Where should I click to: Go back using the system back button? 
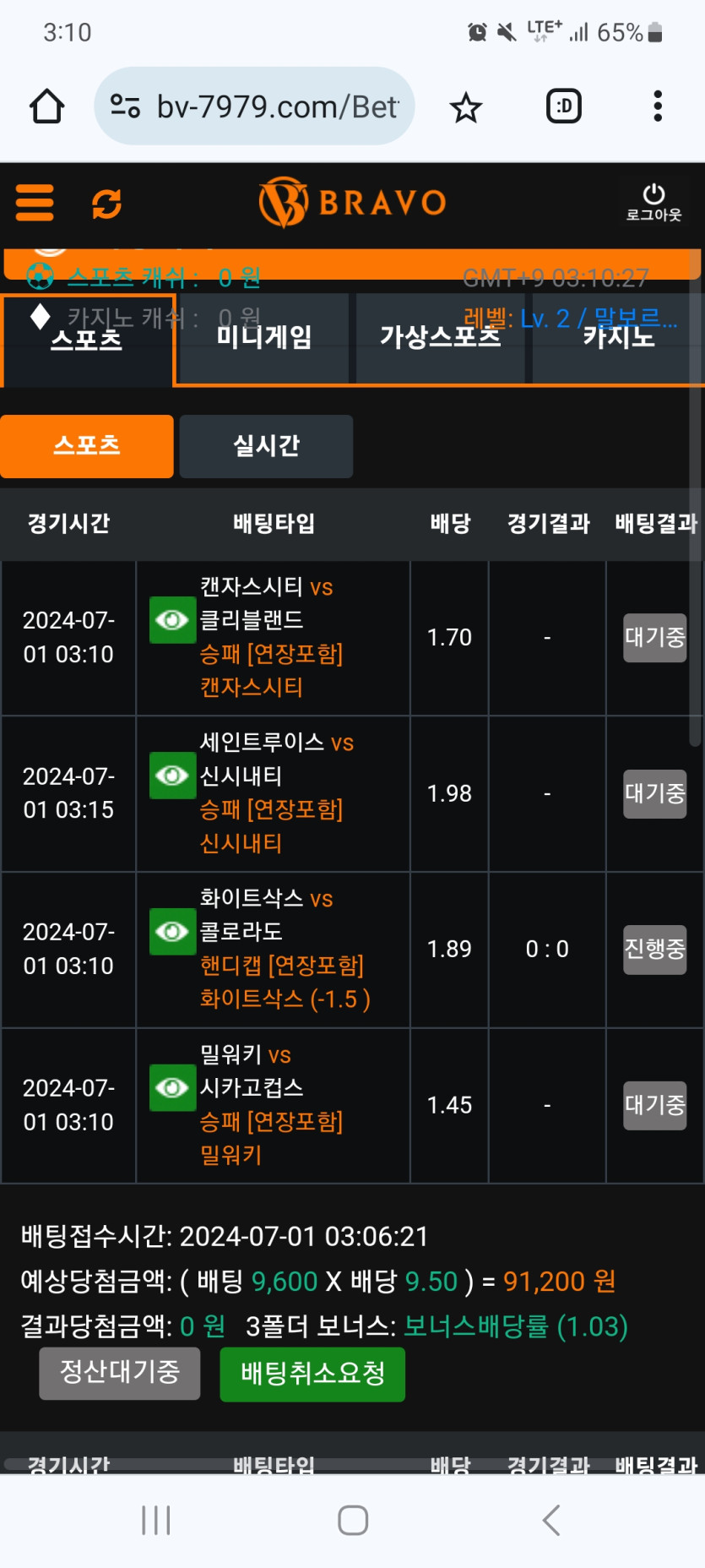pos(550,1520)
